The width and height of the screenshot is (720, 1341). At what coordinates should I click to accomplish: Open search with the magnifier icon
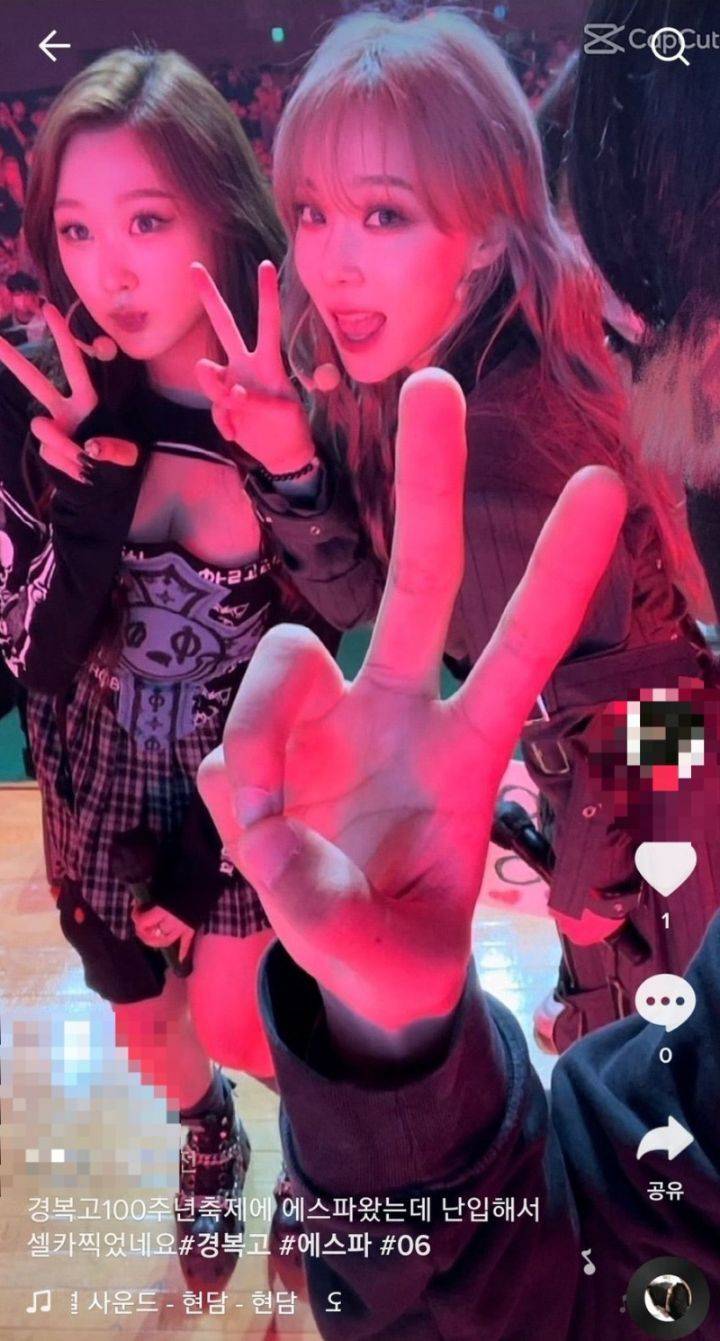(670, 45)
